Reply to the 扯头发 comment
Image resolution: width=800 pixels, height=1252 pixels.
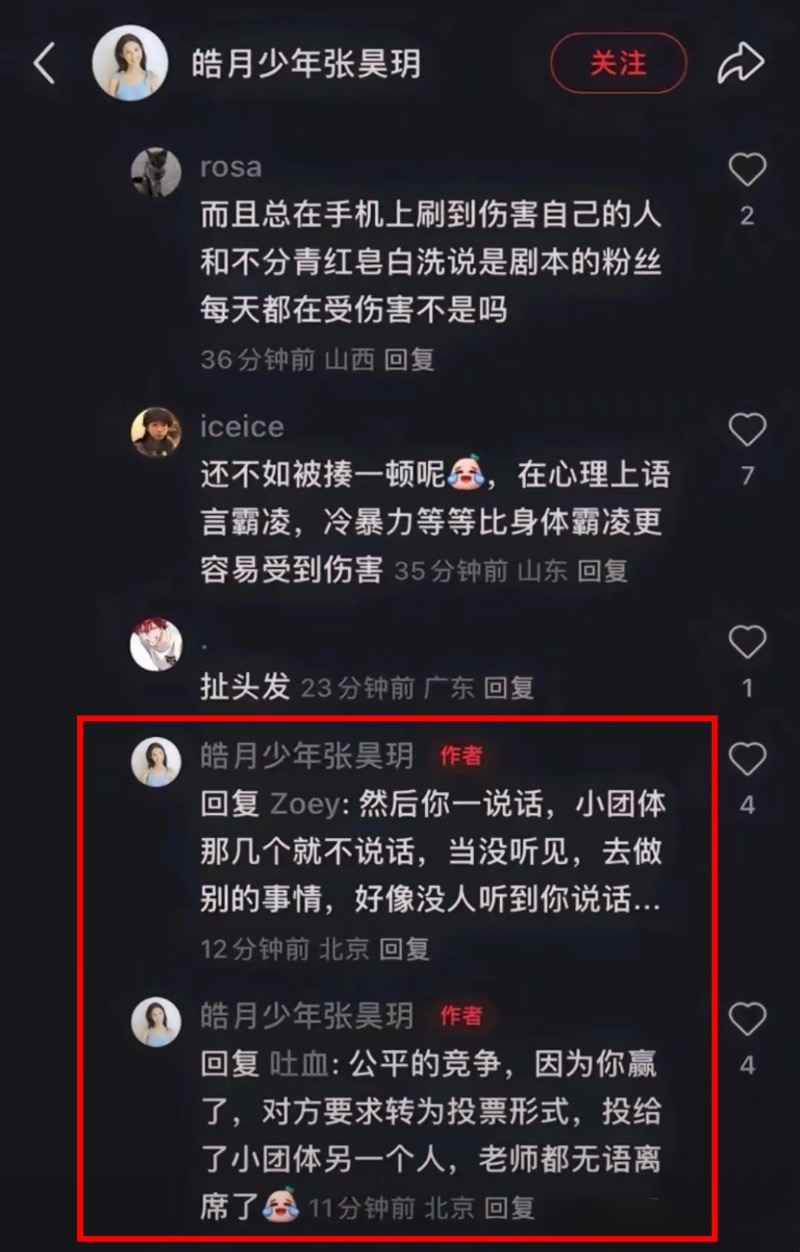coord(509,688)
